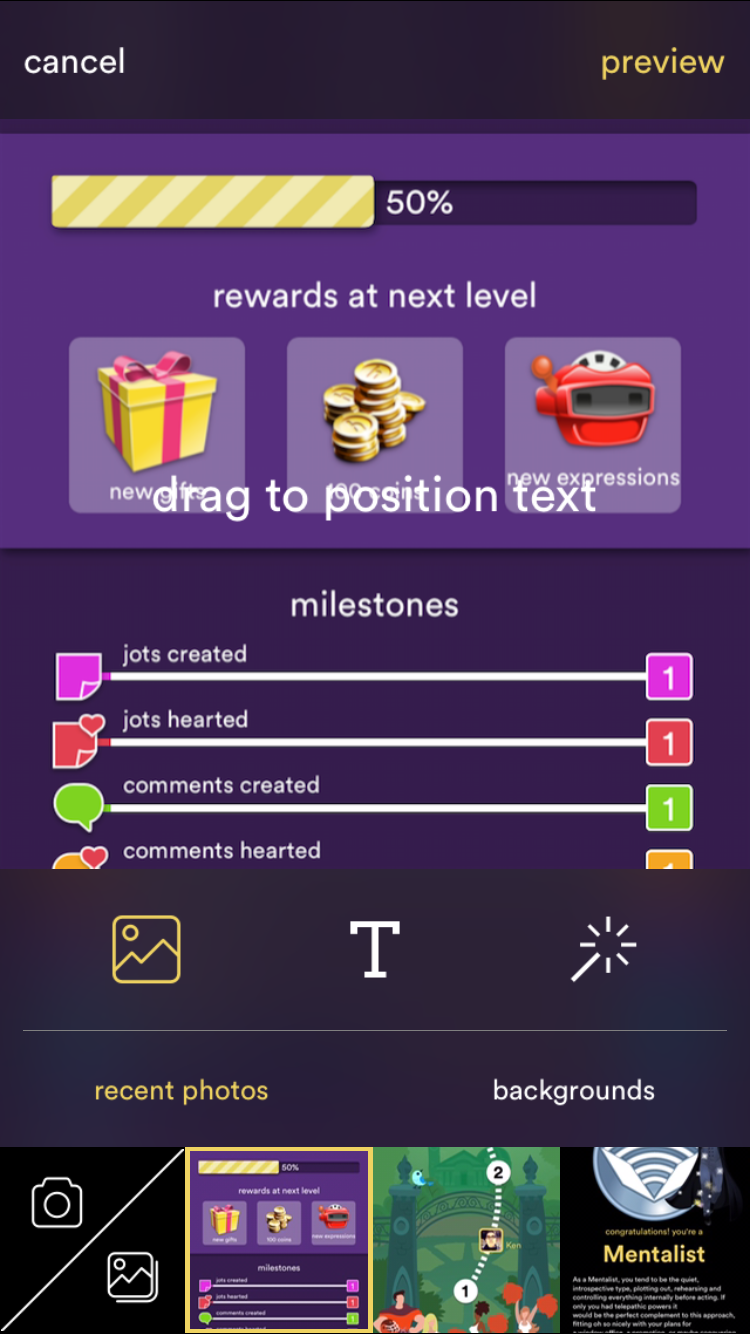750x1334 pixels.
Task: Open the photo library icon
Action: click(133, 1277)
